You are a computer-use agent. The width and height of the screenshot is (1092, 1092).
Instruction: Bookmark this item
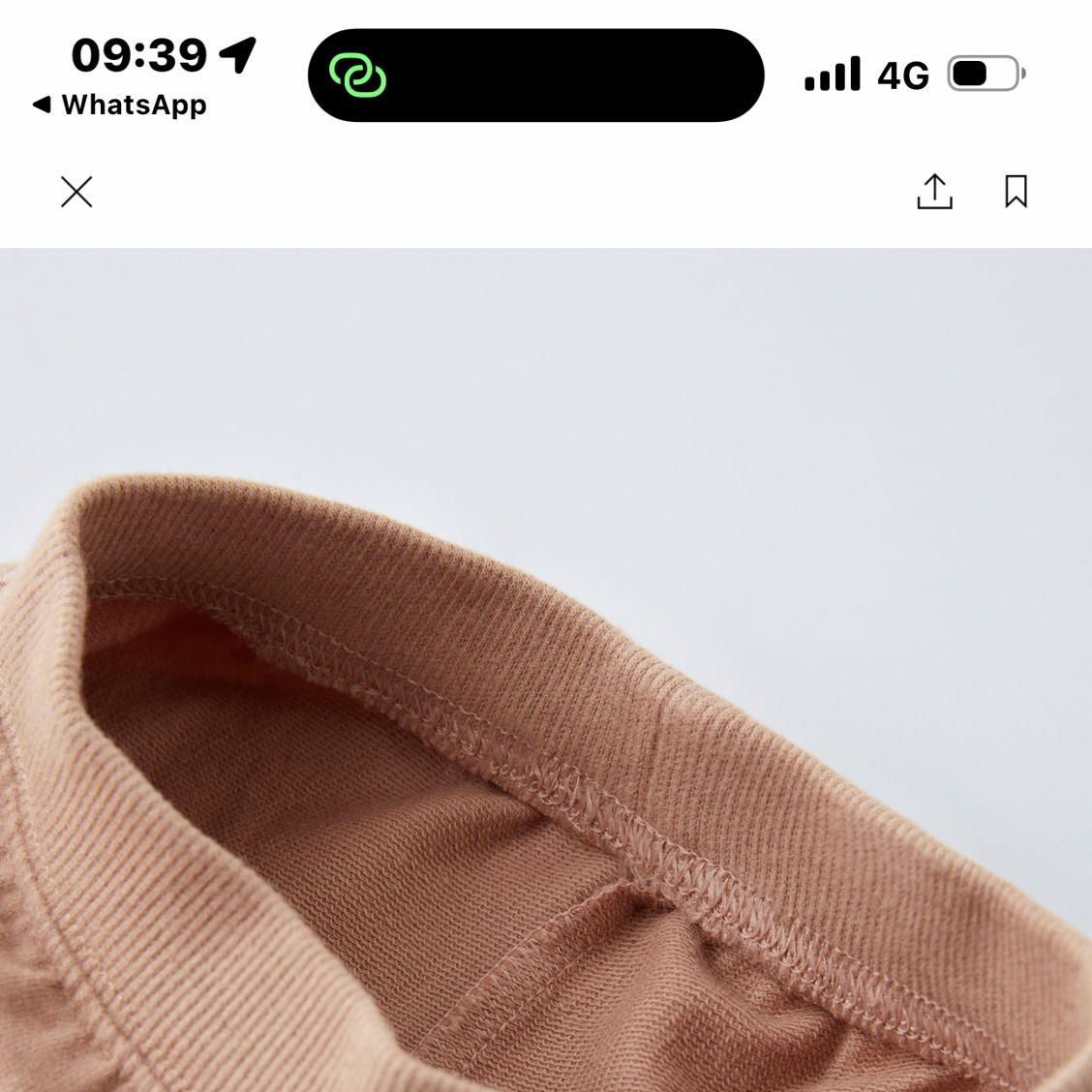tap(1016, 192)
